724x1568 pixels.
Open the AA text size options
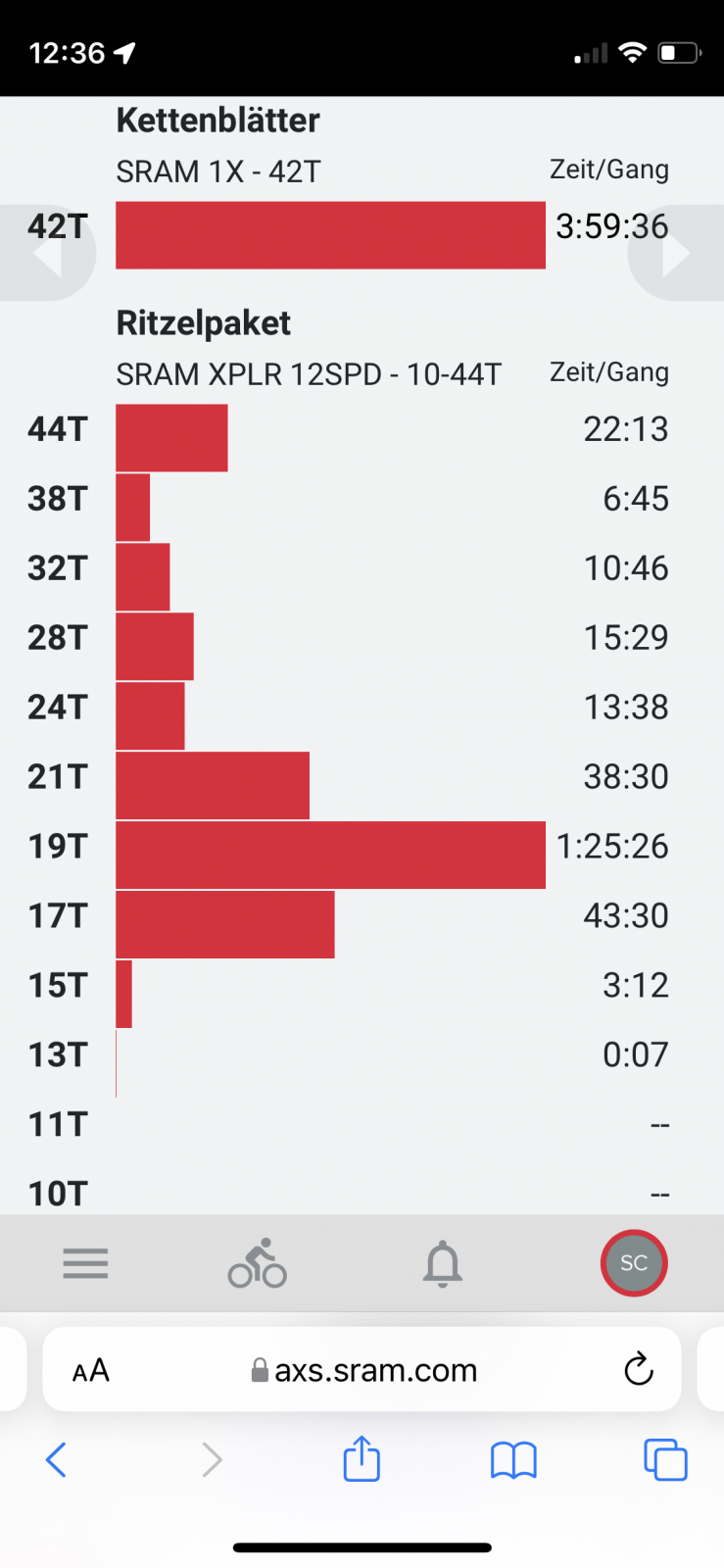[x=91, y=1370]
